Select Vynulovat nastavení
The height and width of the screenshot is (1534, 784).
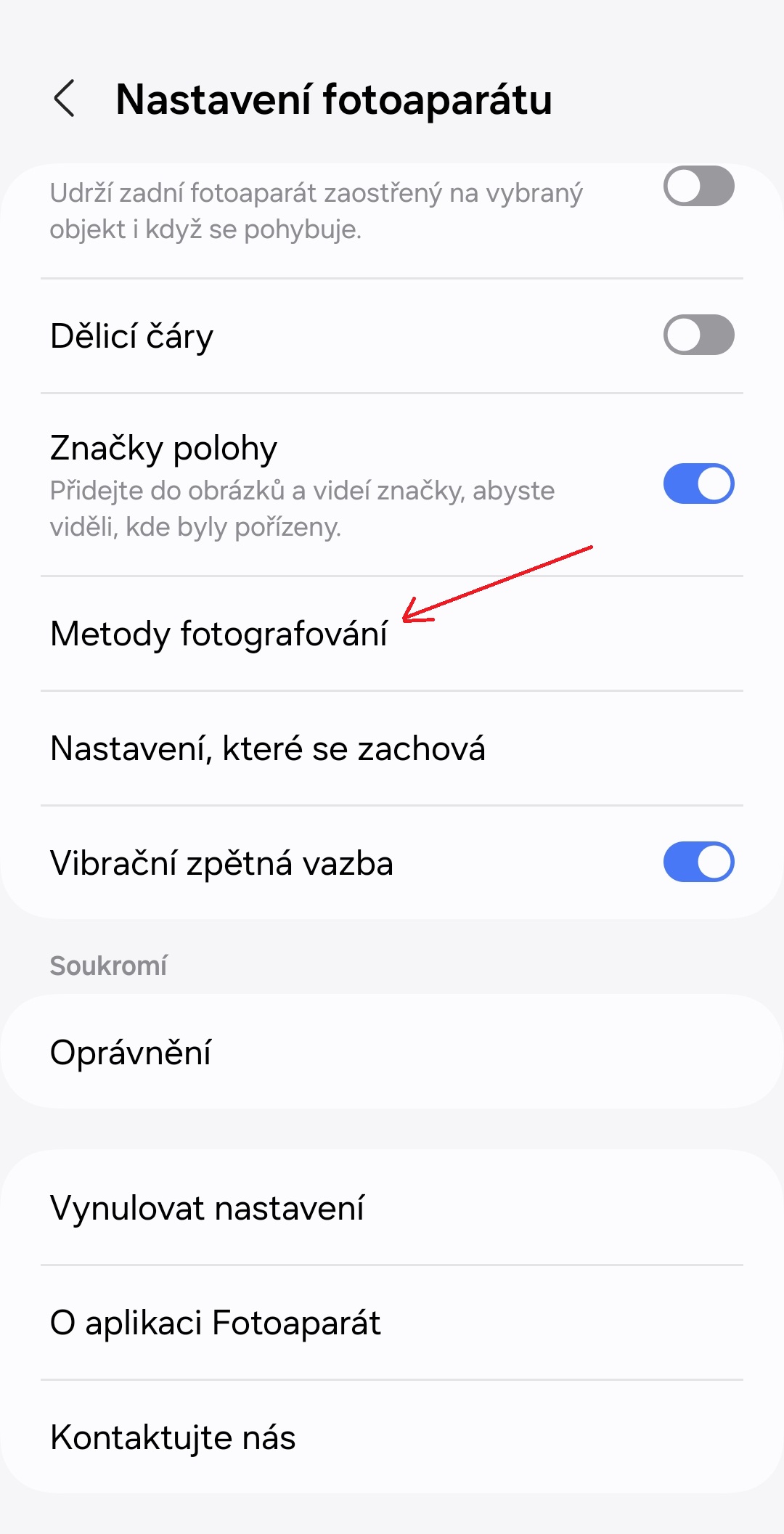coord(392,1207)
